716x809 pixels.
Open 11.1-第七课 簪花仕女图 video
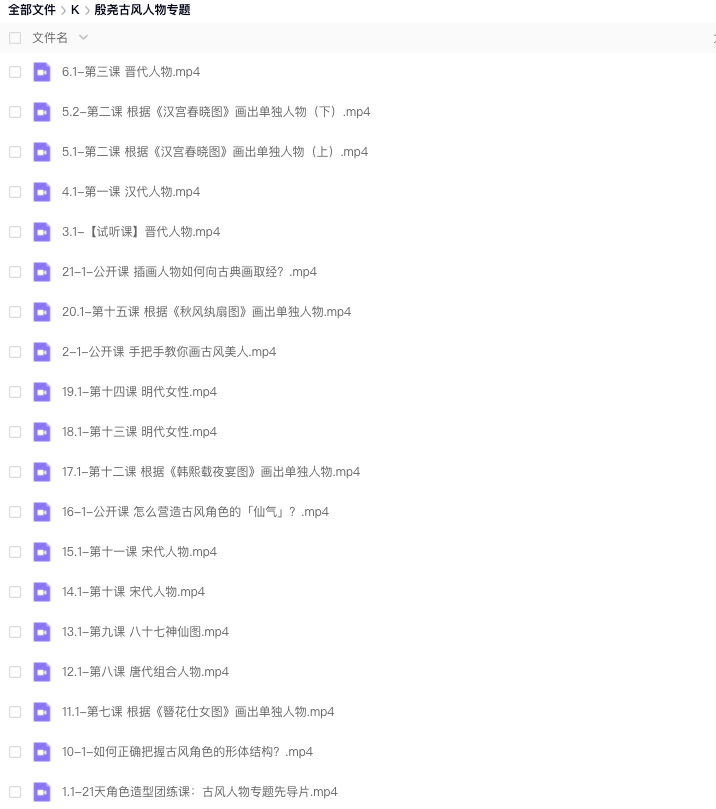coord(198,712)
